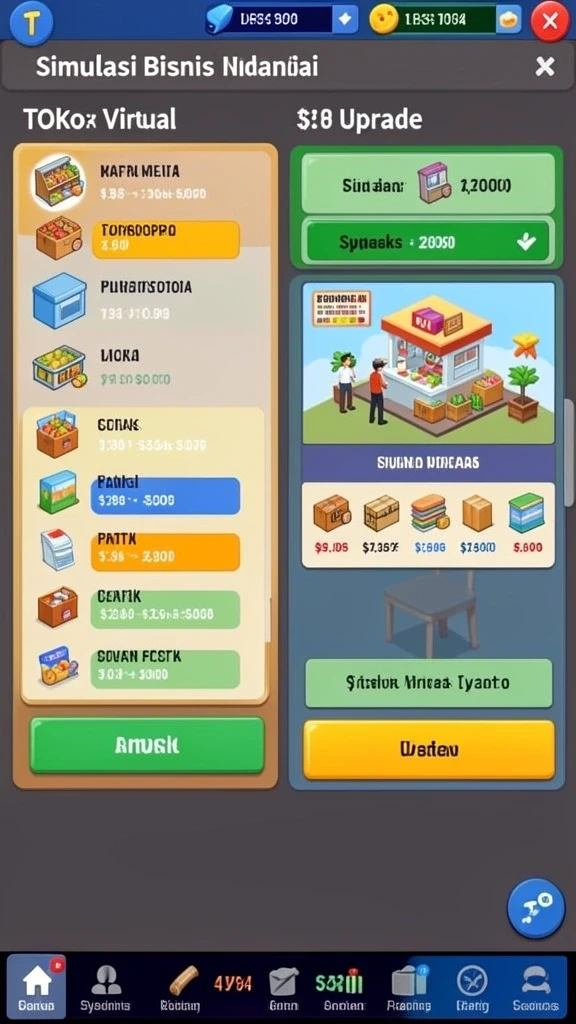The width and height of the screenshot is (576, 1024).
Task: Open the Rtaoang tab
Action: [x=408, y=986]
